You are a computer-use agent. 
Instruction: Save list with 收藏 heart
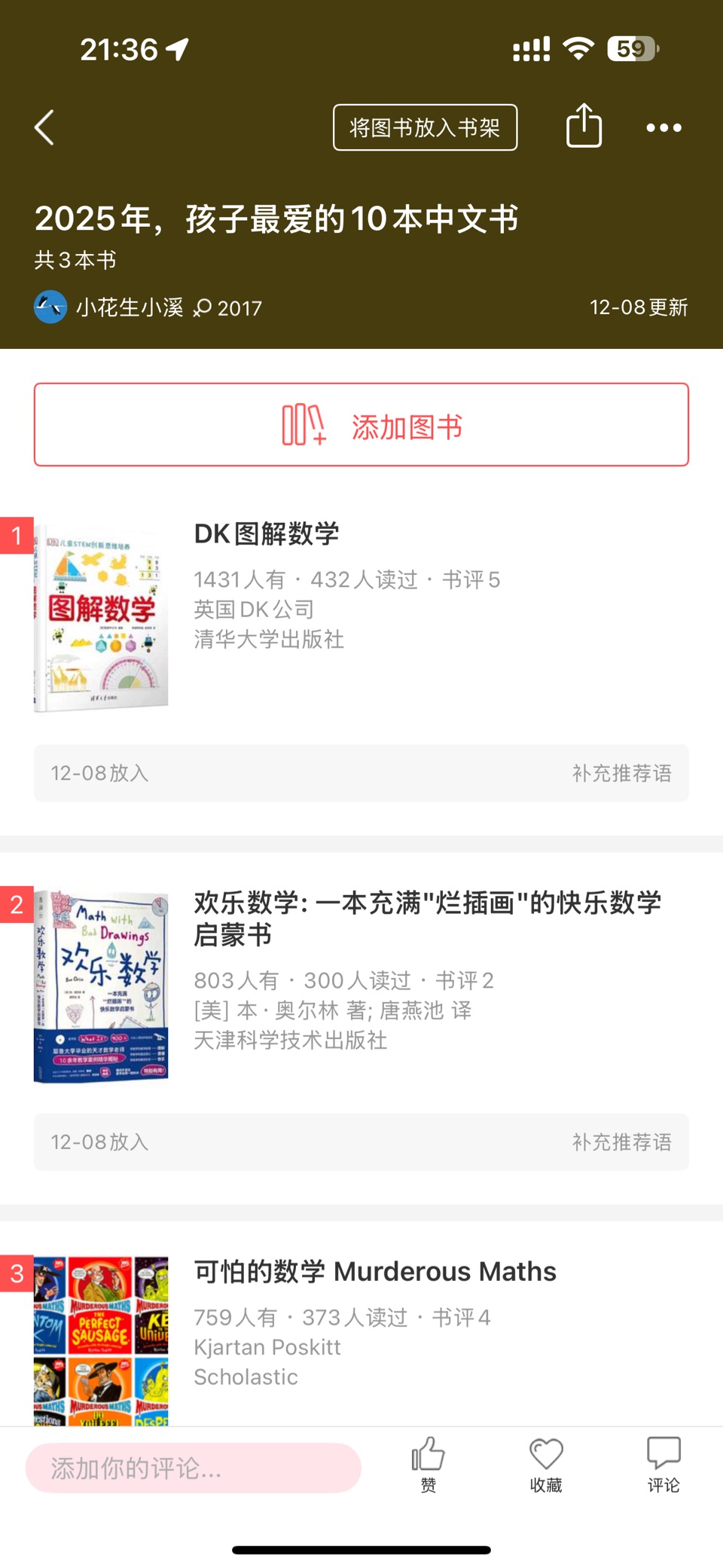coord(545,1464)
